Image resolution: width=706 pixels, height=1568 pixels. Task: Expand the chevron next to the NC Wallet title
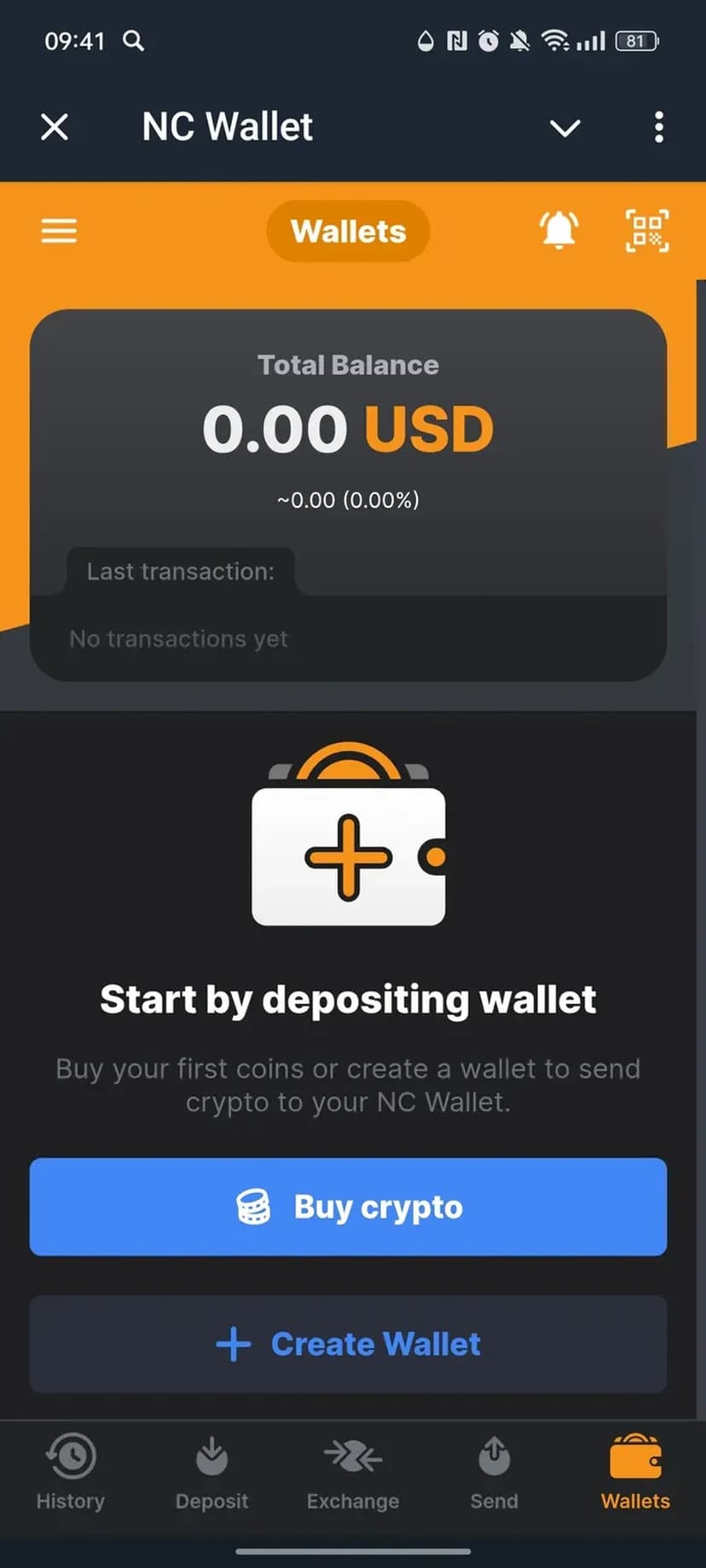(x=564, y=128)
